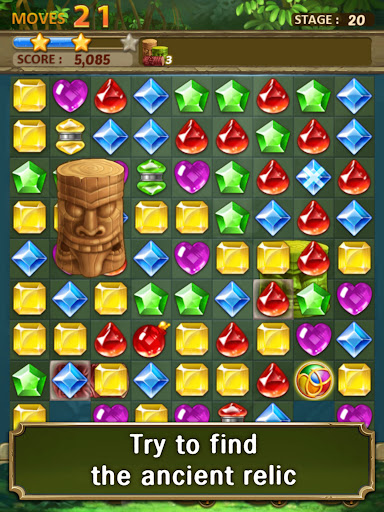Select the yellow banded special gem
This screenshot has height=512, width=384.
pyautogui.click(x=70, y=136)
